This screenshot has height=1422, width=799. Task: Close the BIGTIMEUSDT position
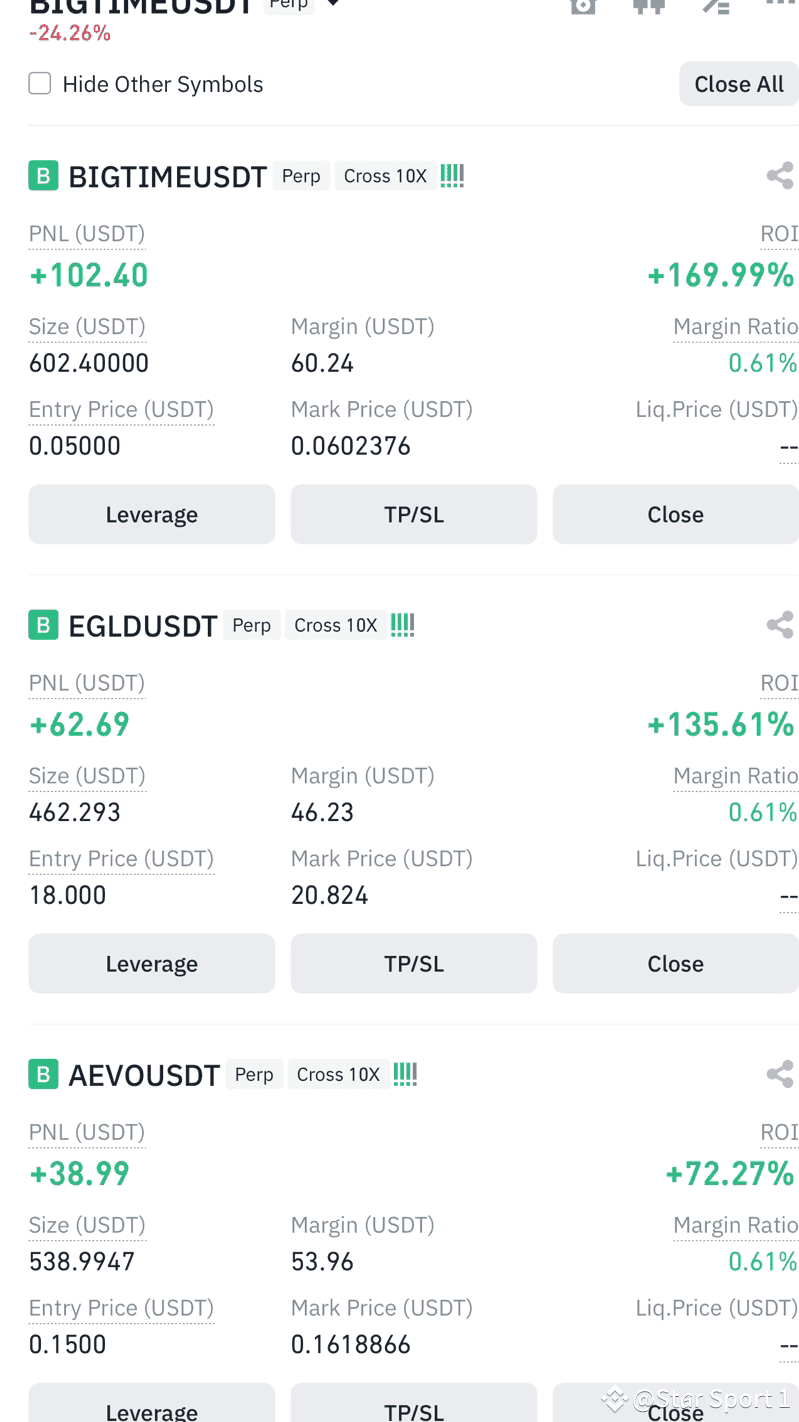675,514
